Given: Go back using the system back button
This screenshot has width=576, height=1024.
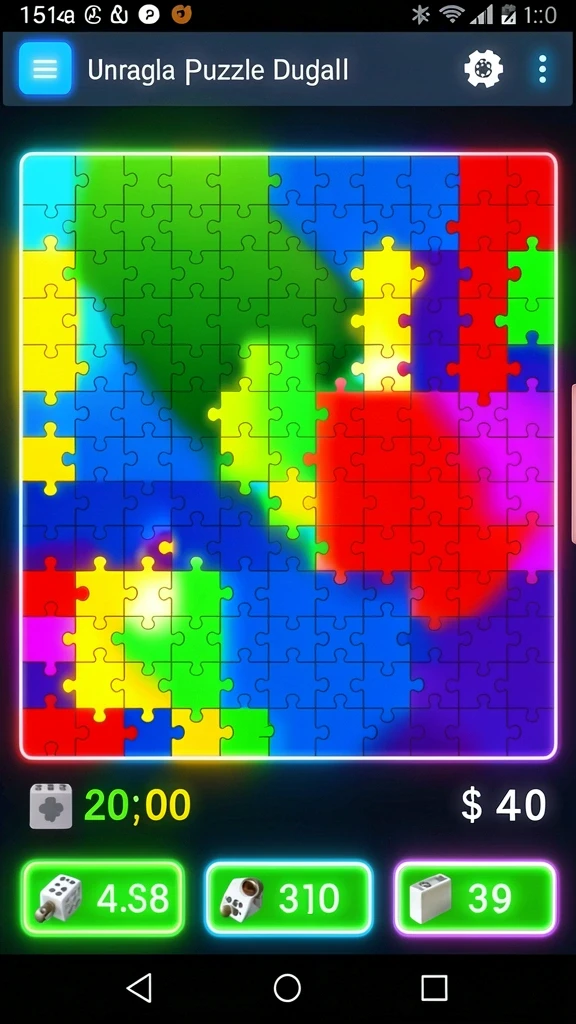Looking at the screenshot, I should (x=139, y=988).
